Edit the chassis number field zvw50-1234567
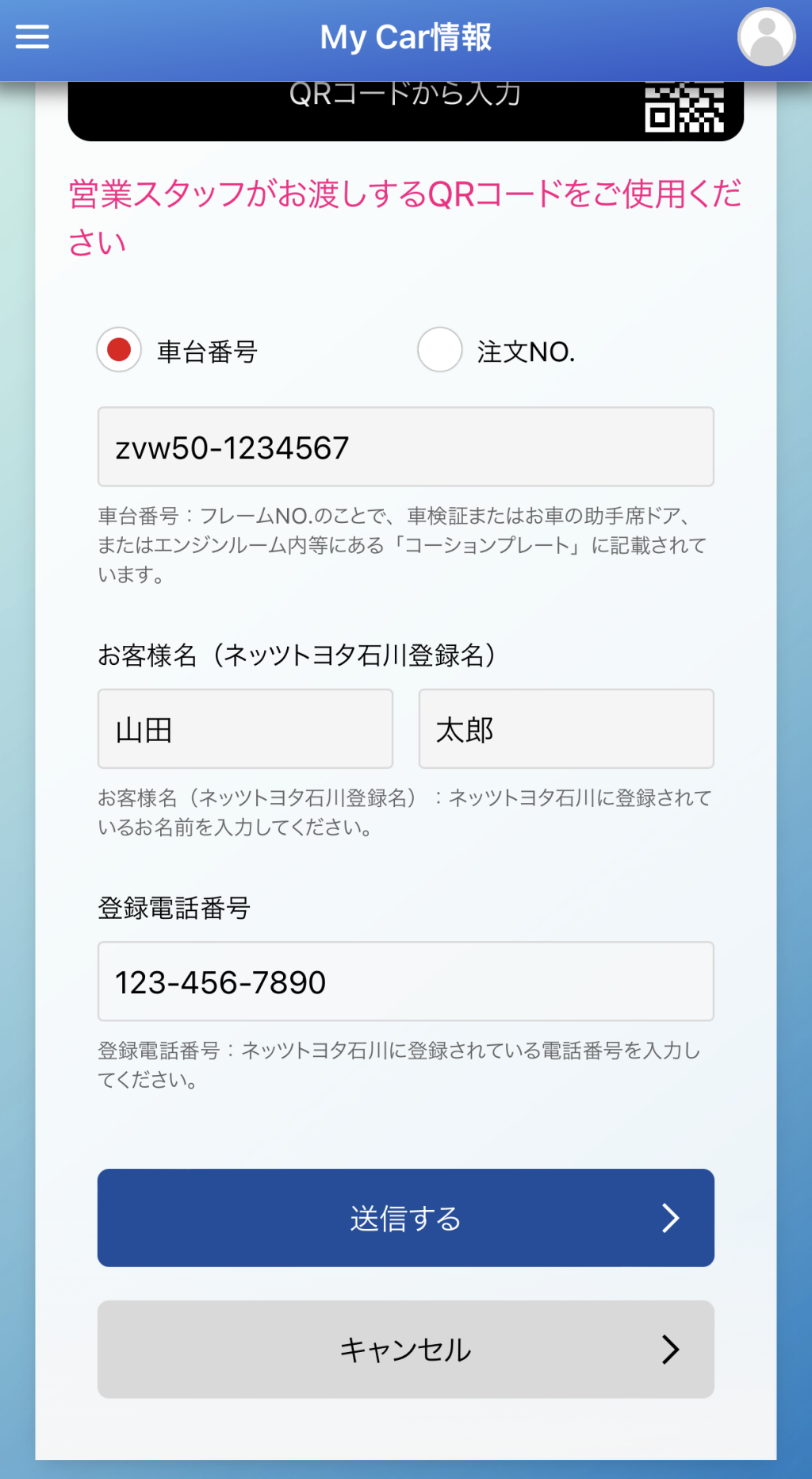The image size is (812, 1479). pyautogui.click(x=405, y=448)
